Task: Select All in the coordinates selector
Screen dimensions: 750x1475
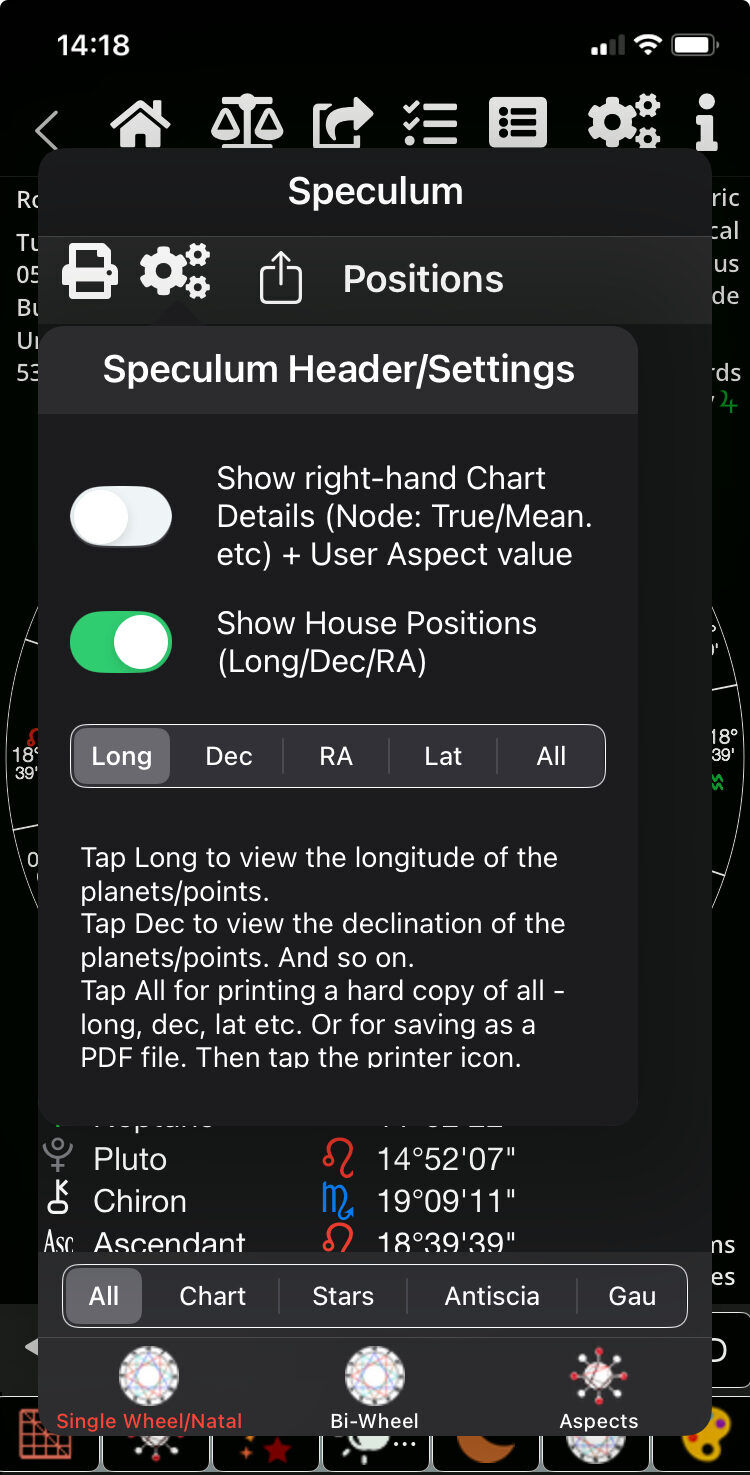Action: point(551,756)
